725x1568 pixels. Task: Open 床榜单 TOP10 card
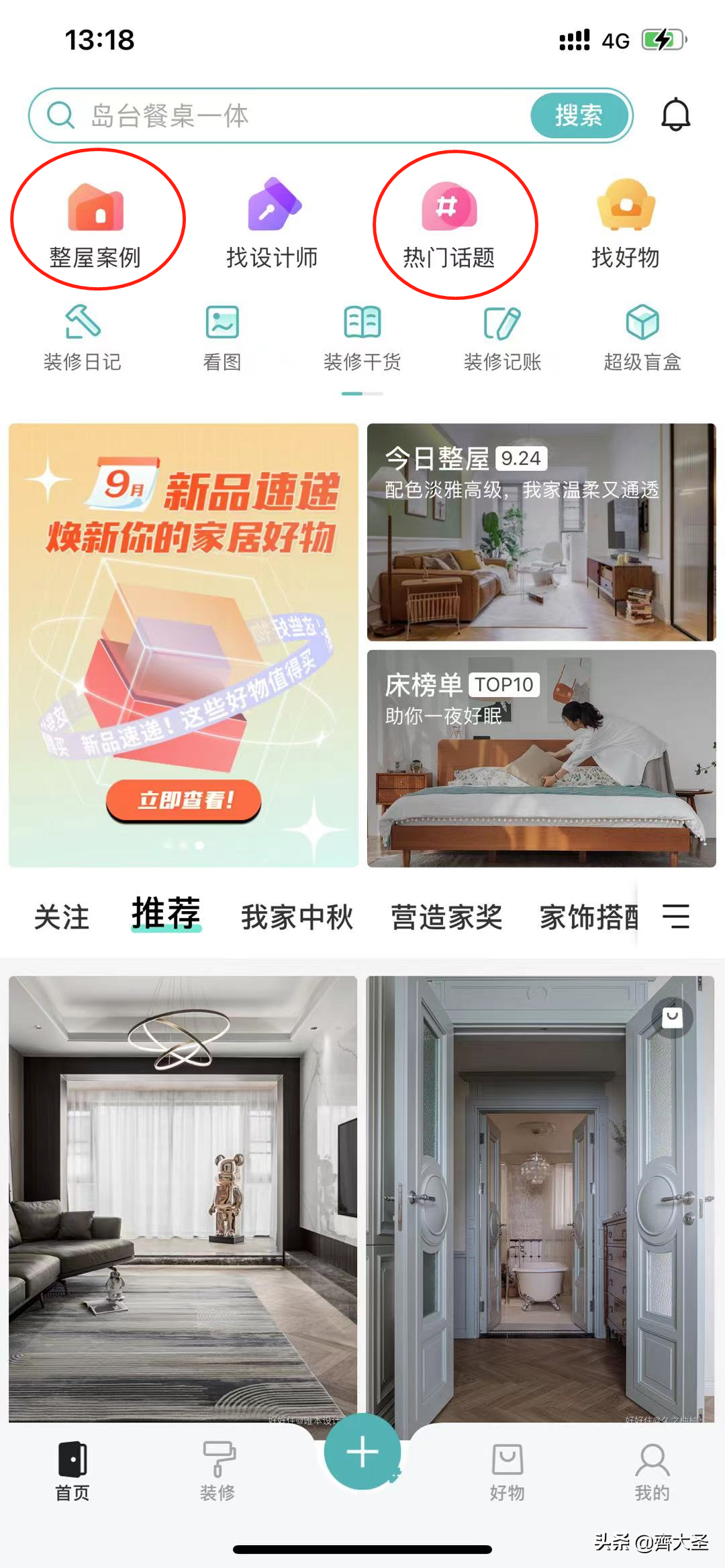(x=541, y=758)
